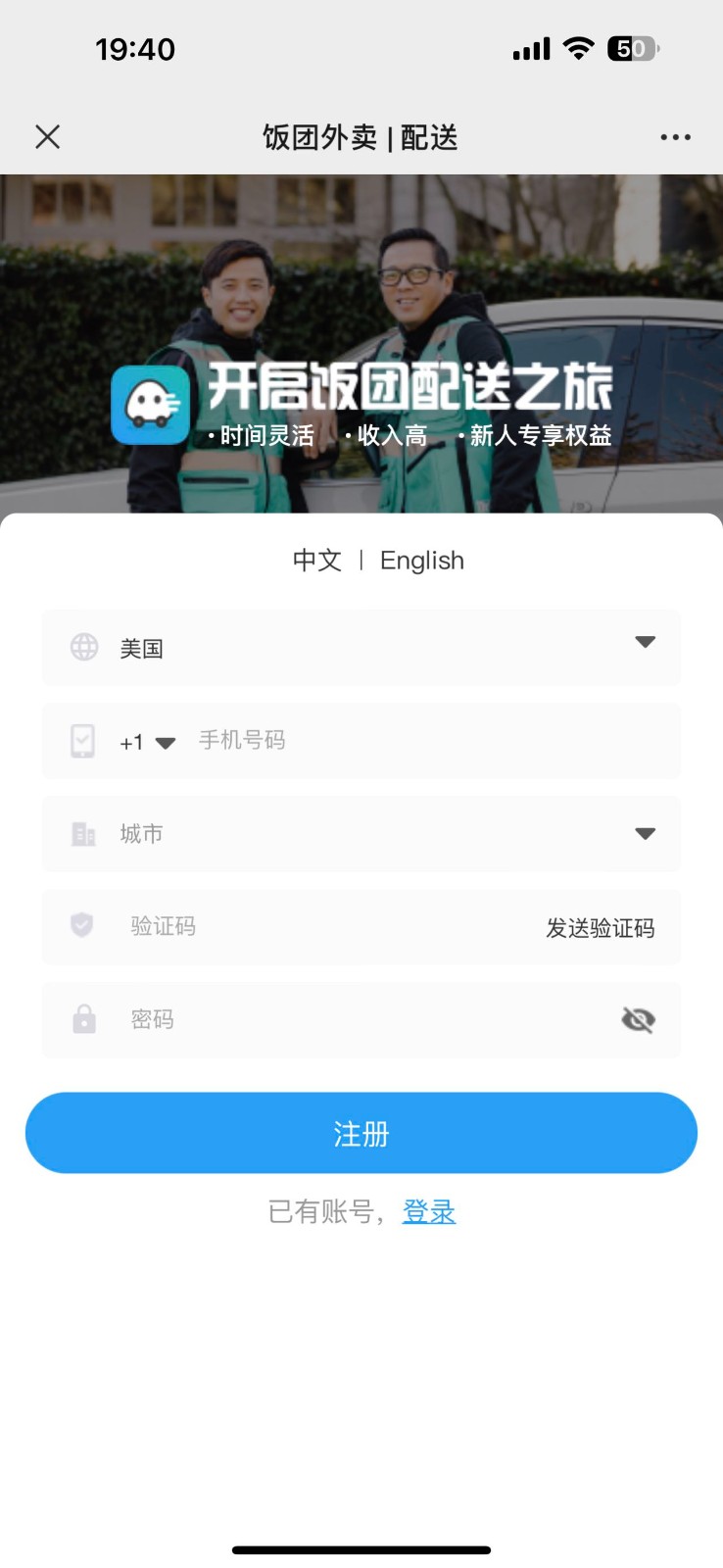Toggle password visibility with the eye icon
Screen dimensions: 723x1568
click(x=638, y=1020)
